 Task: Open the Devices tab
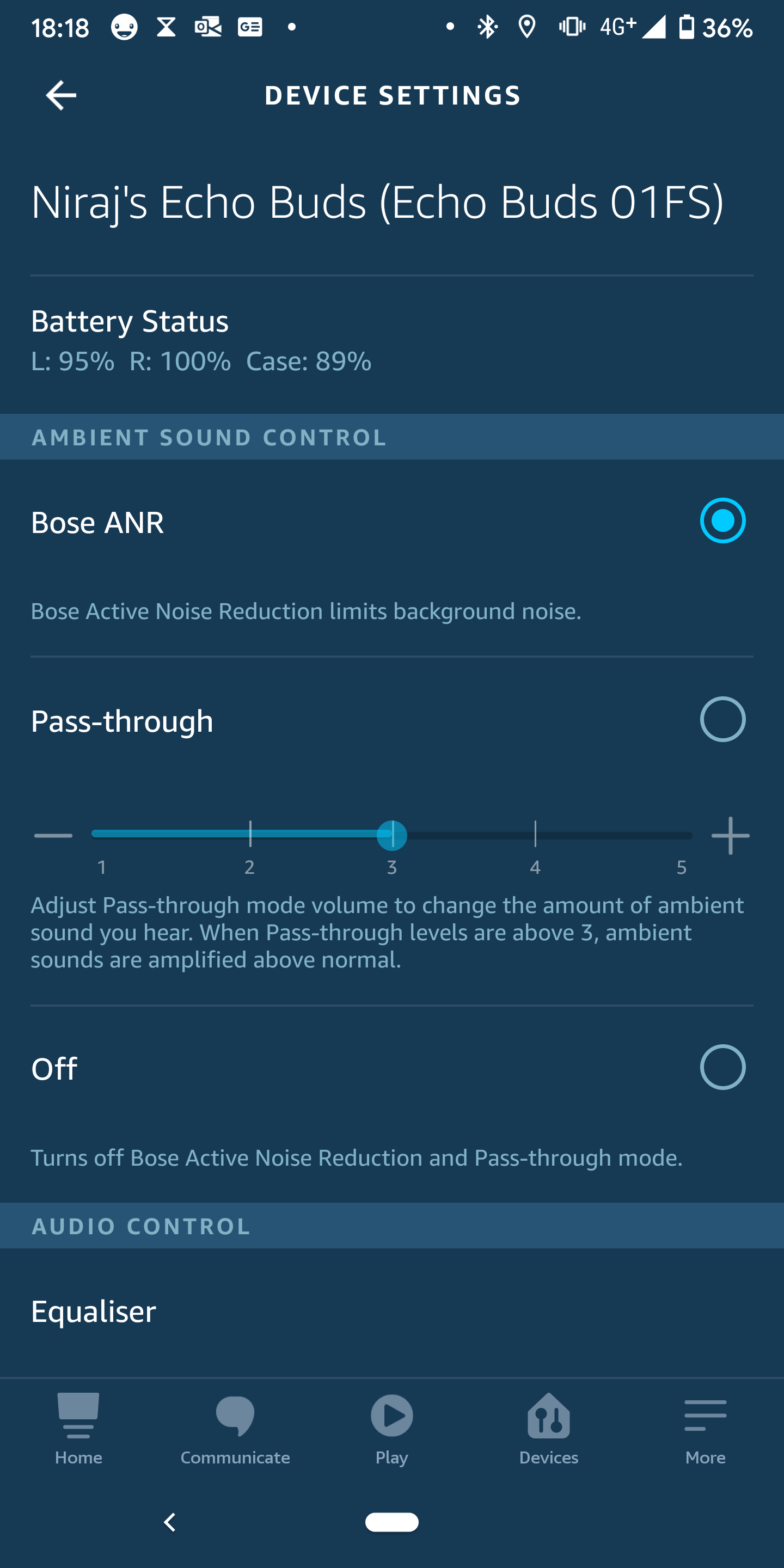(x=548, y=1429)
